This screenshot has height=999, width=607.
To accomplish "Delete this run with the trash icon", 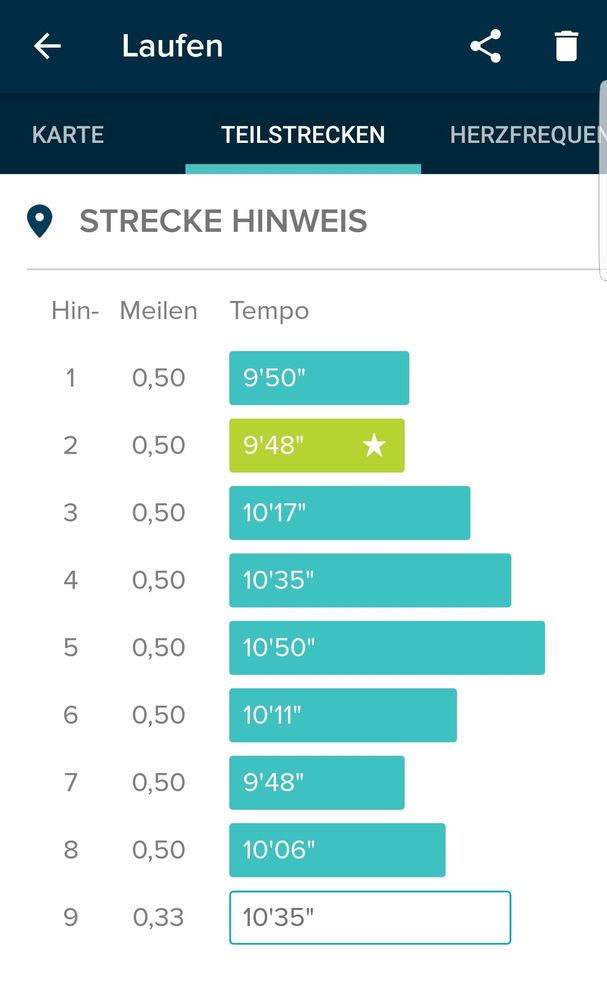I will (x=566, y=46).
